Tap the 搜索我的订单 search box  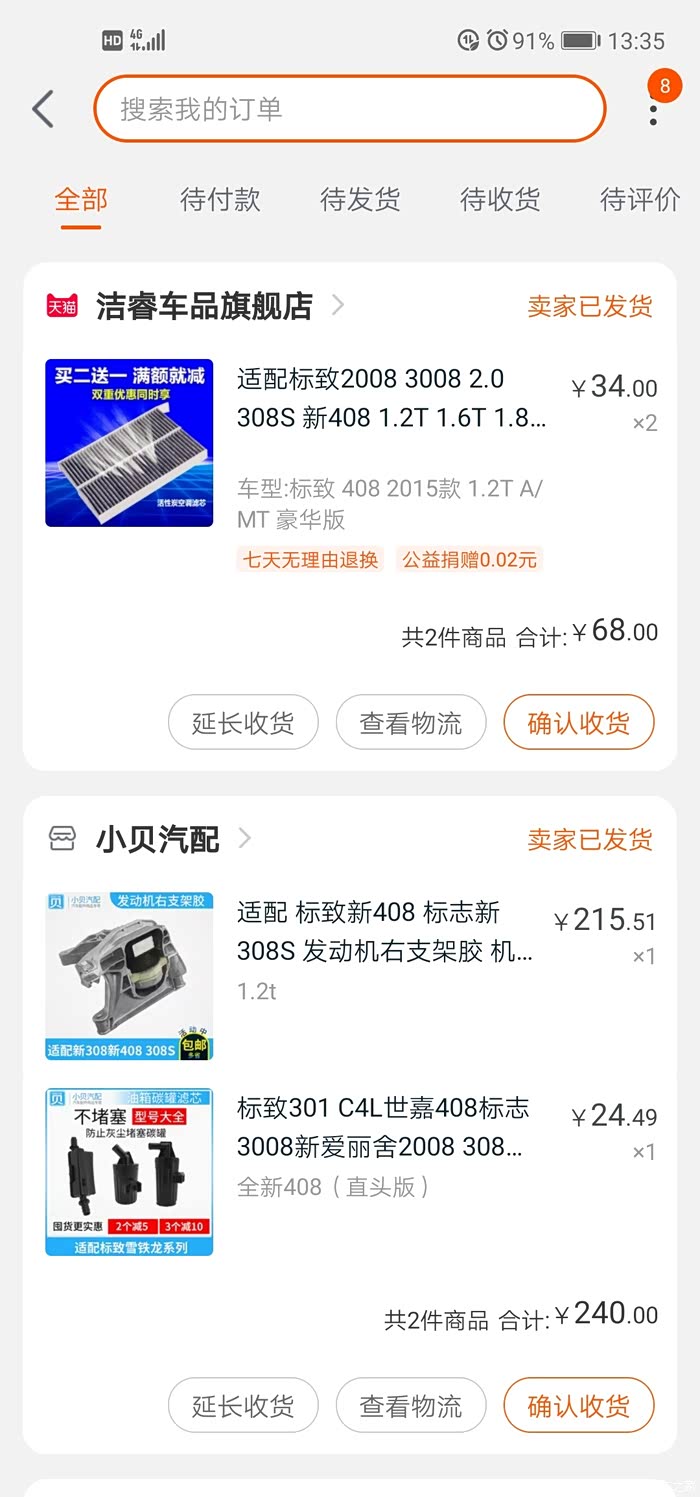[350, 109]
